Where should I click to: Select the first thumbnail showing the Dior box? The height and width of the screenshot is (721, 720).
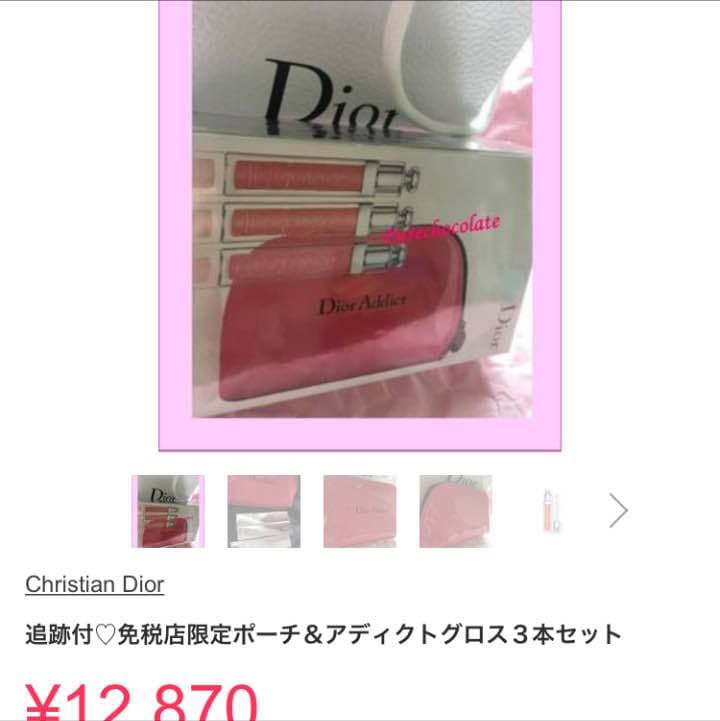[168, 511]
